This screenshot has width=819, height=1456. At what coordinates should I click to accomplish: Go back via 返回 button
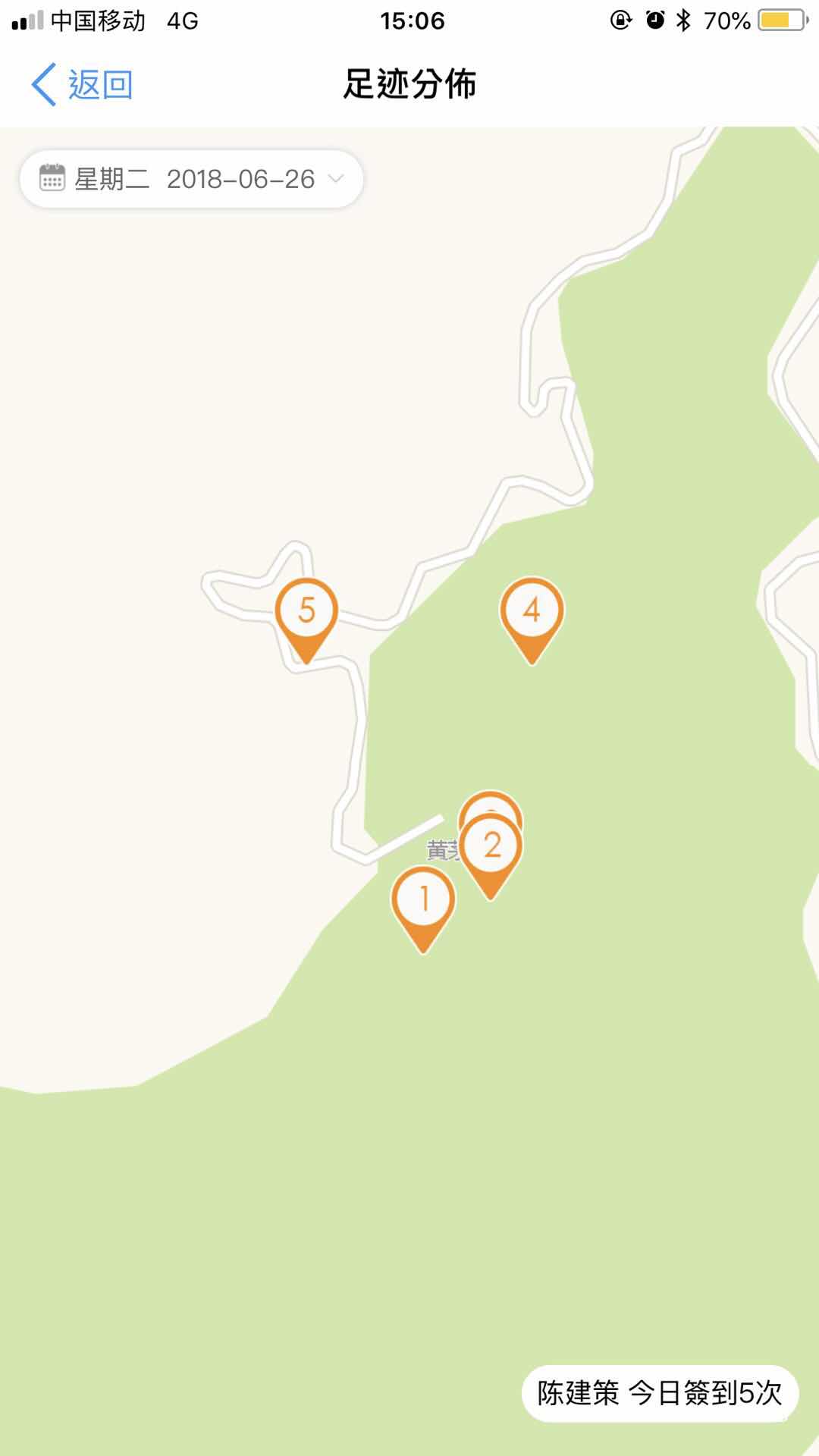coord(82,84)
